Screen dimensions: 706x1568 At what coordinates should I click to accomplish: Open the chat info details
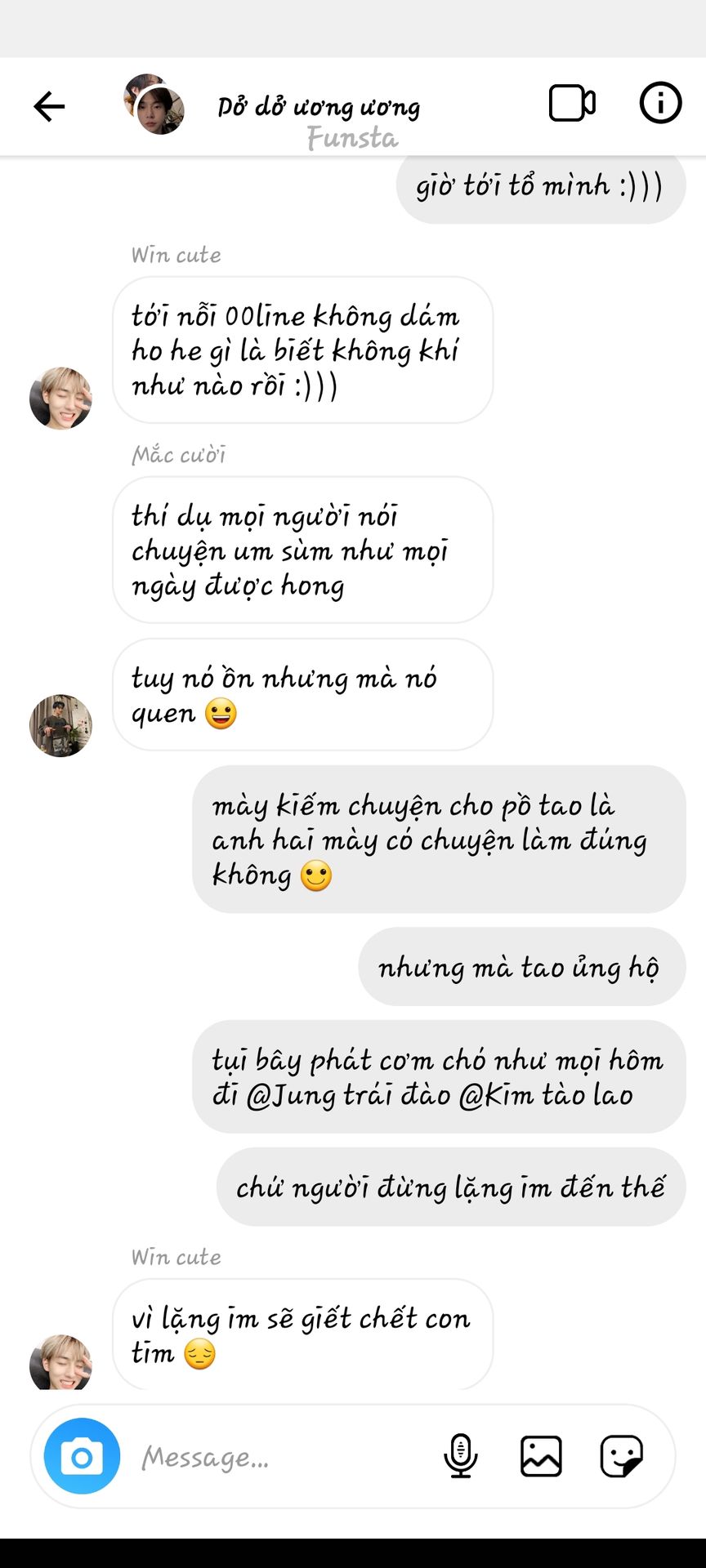point(659,104)
